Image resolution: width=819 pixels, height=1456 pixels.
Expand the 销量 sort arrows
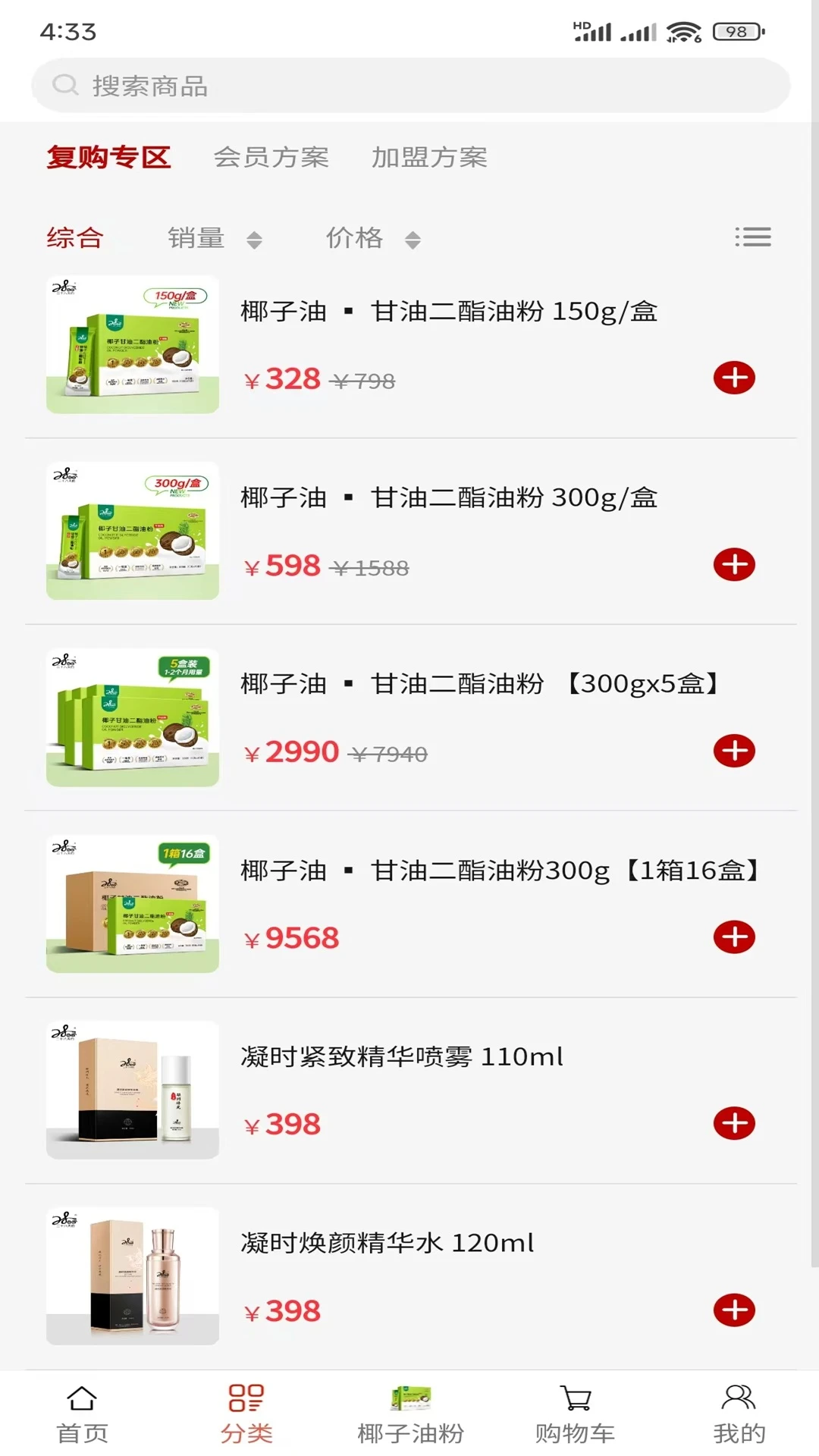(256, 239)
